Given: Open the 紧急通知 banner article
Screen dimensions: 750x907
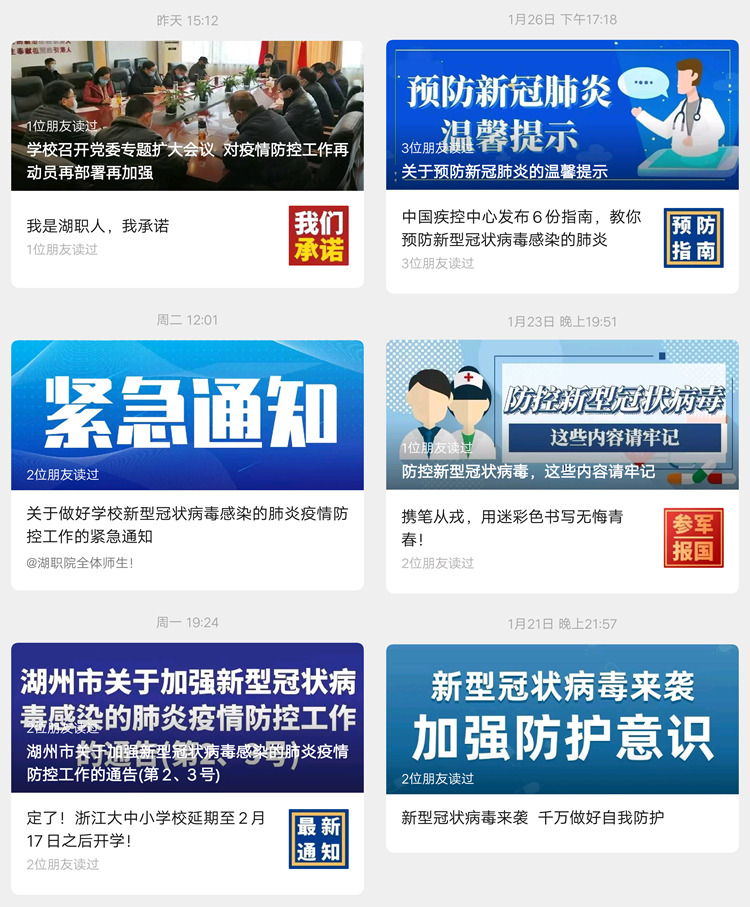Looking at the screenshot, I should 187,415.
